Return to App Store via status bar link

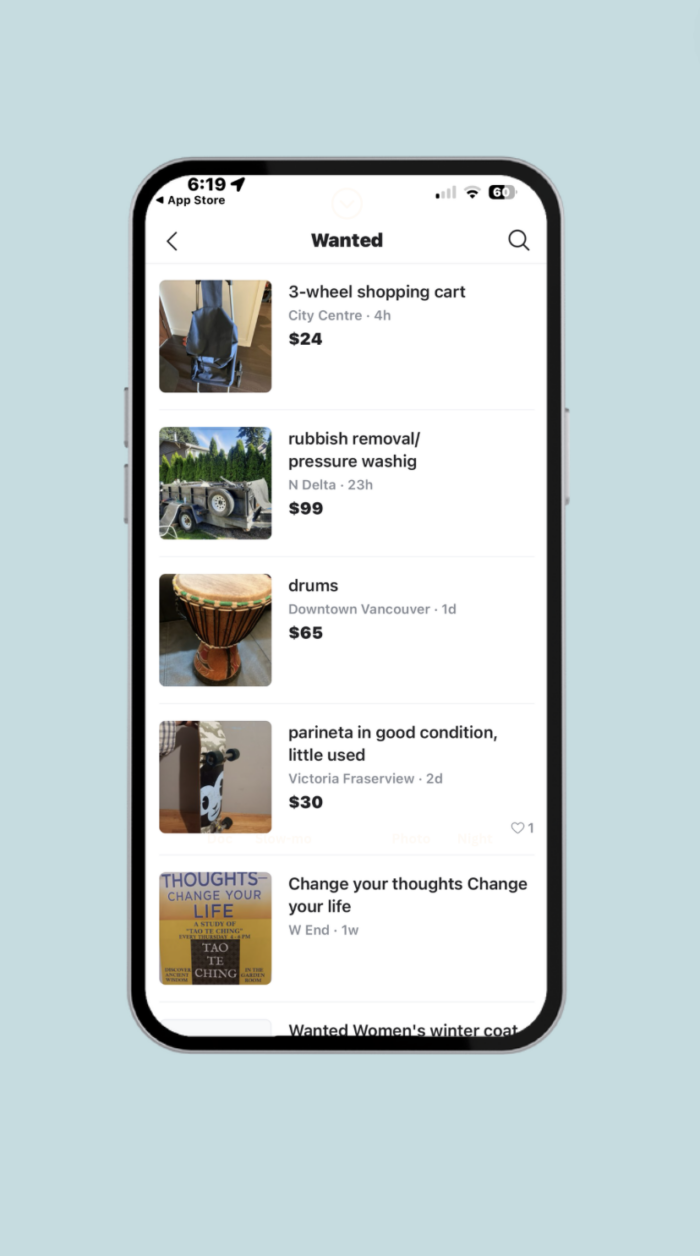click(191, 200)
